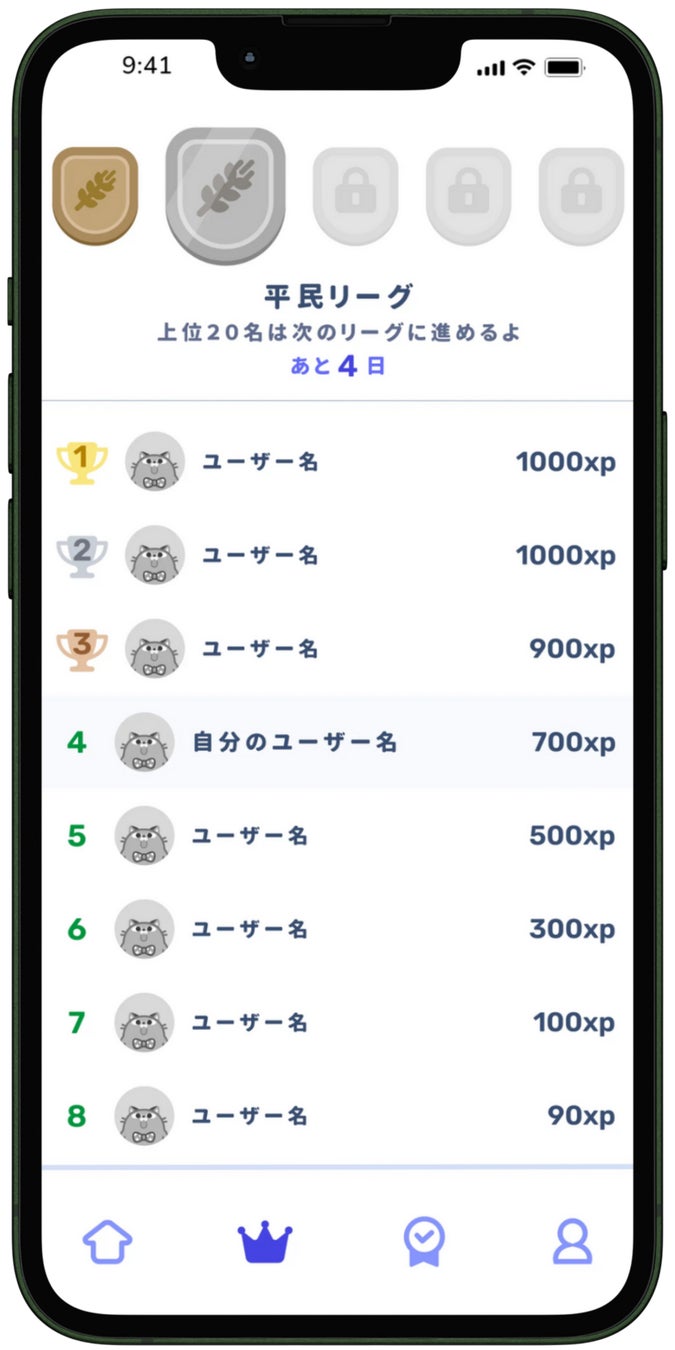Open the gold trophy first place user

point(336,462)
